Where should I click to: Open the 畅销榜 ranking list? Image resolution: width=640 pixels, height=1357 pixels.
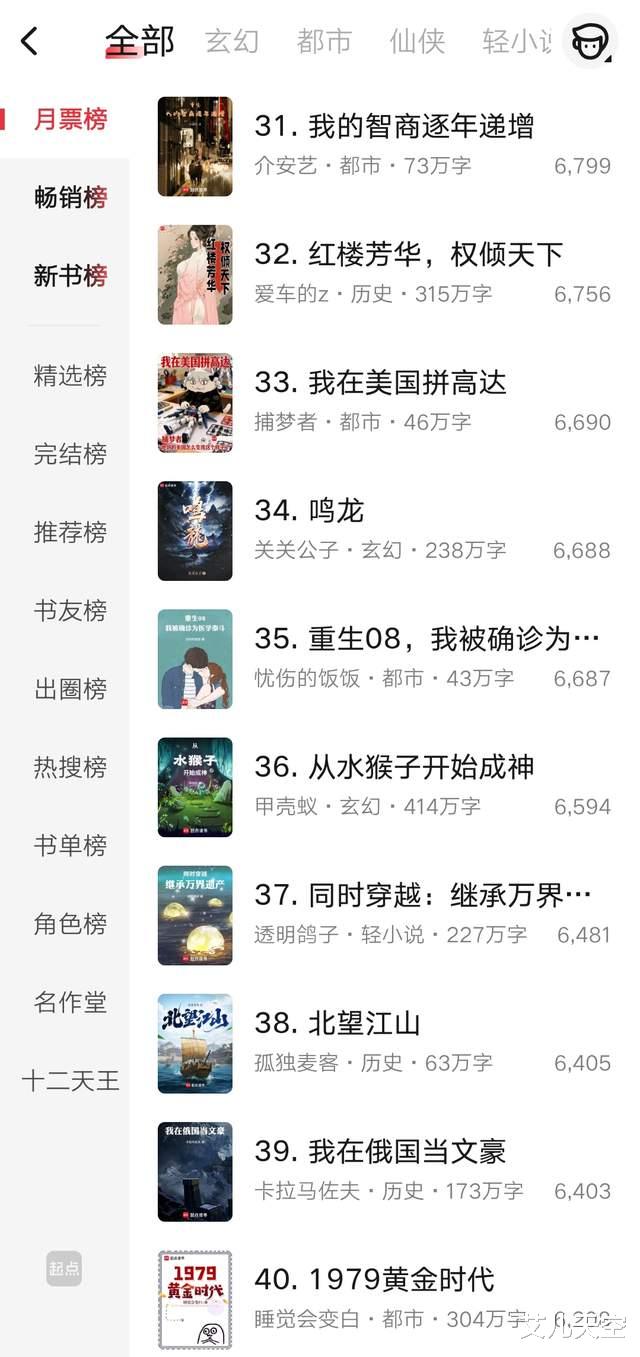tap(70, 198)
